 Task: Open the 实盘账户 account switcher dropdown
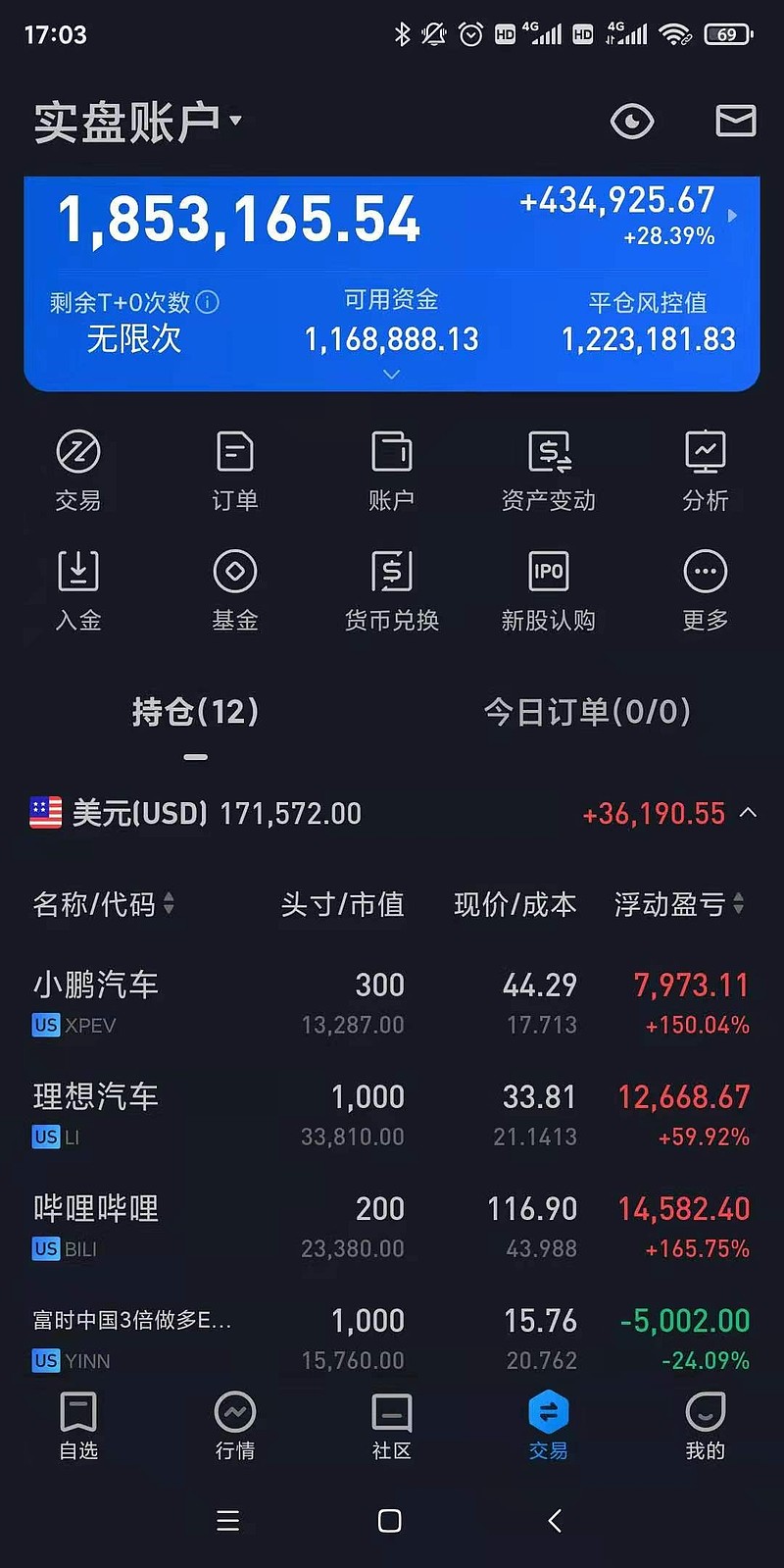(137, 121)
